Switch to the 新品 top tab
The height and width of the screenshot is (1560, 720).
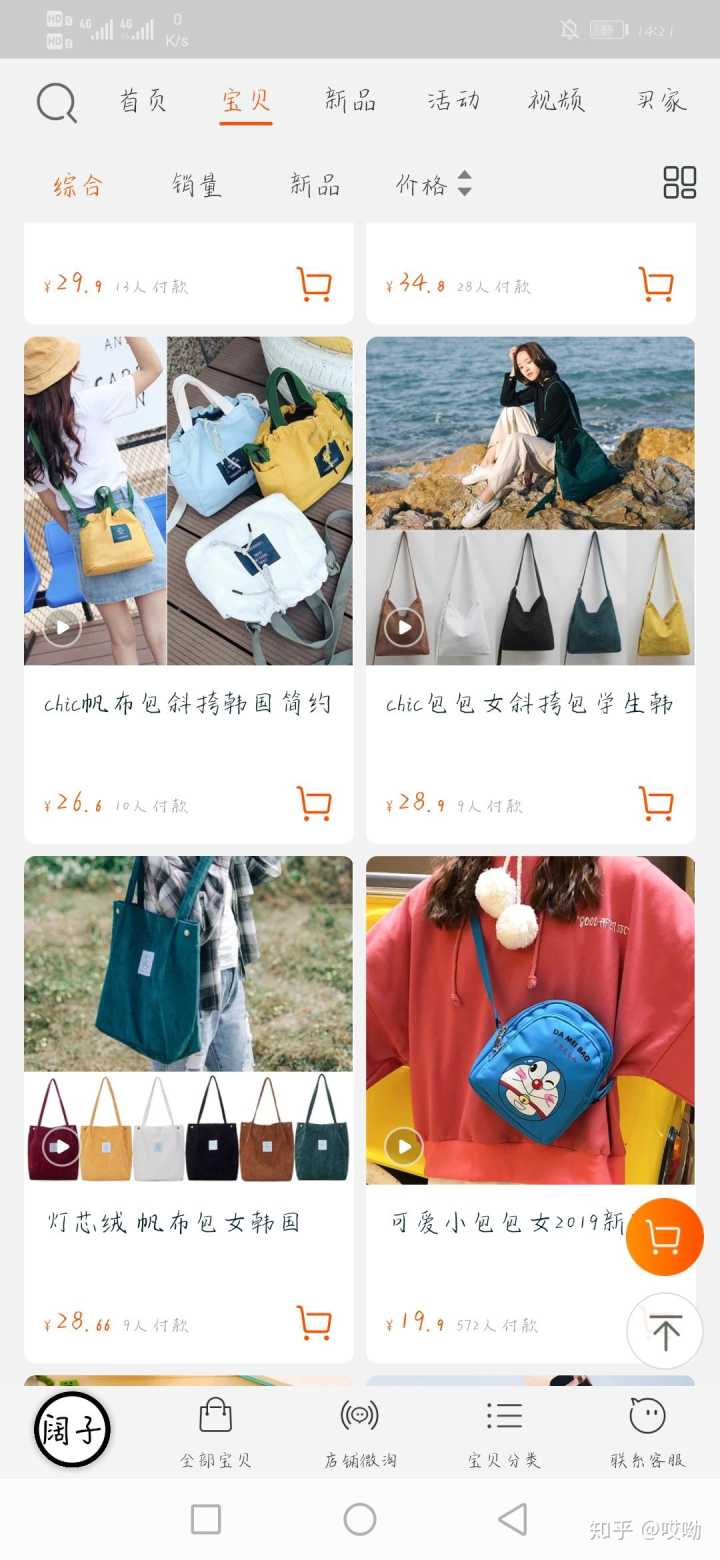(350, 101)
